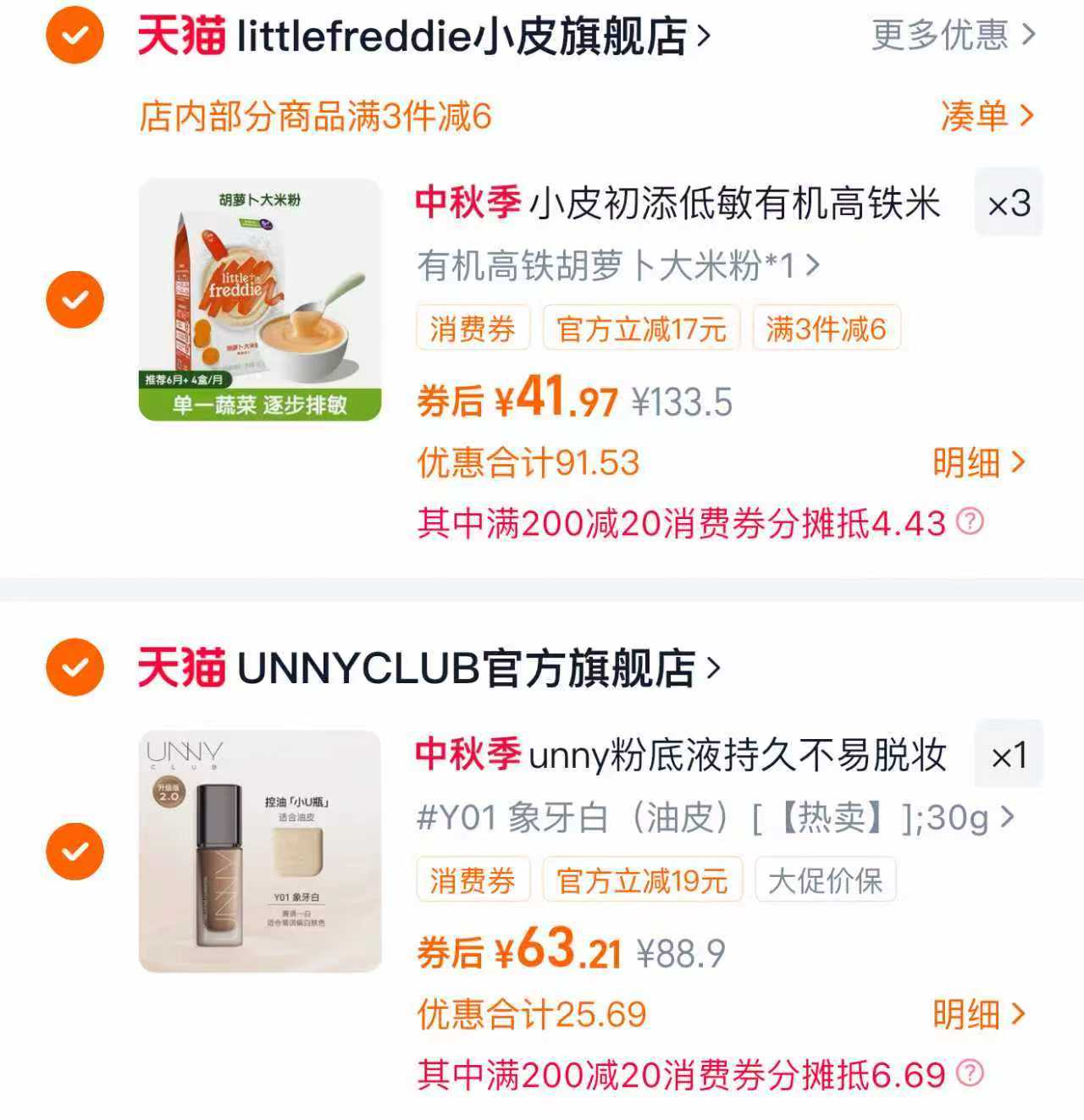The height and width of the screenshot is (1120, 1084).
Task: Open SKU selector for Y01 象牙白
Action: pos(711,817)
